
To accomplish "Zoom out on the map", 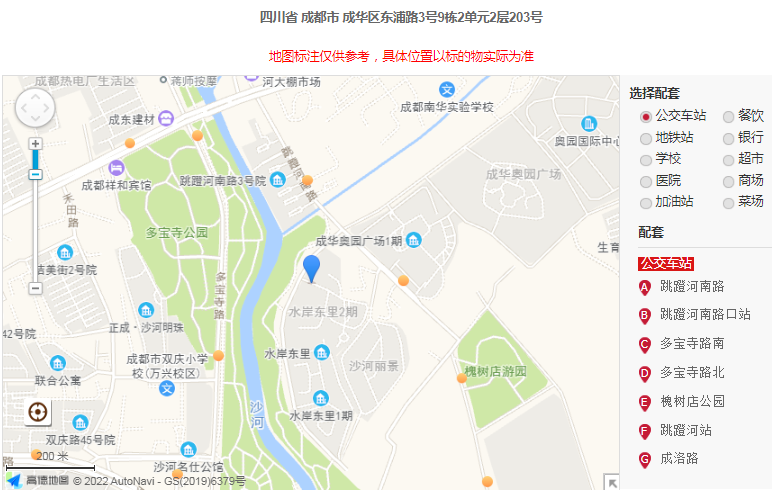I will 35,288.
